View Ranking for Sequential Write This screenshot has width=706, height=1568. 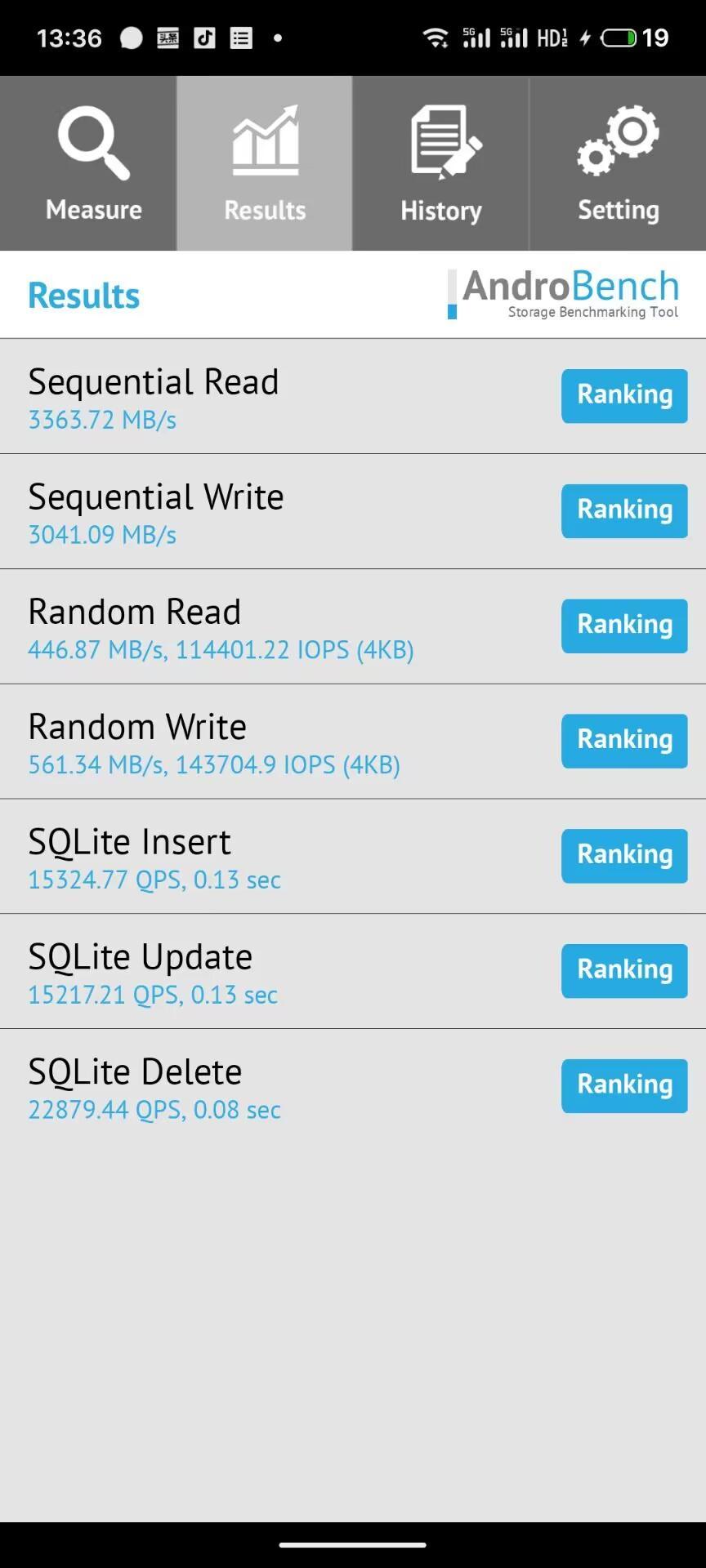click(x=624, y=511)
